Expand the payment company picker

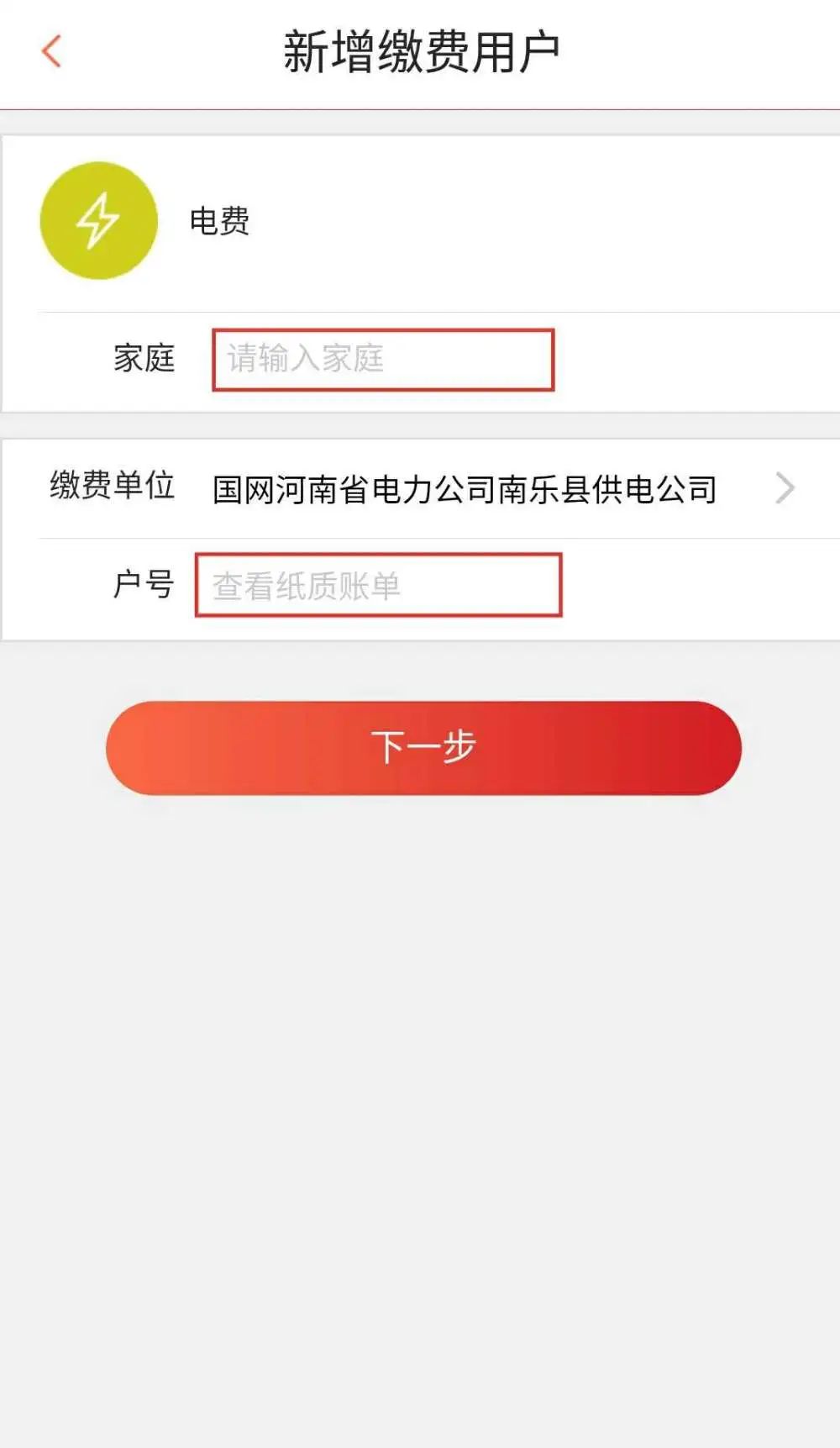pyautogui.click(x=420, y=488)
